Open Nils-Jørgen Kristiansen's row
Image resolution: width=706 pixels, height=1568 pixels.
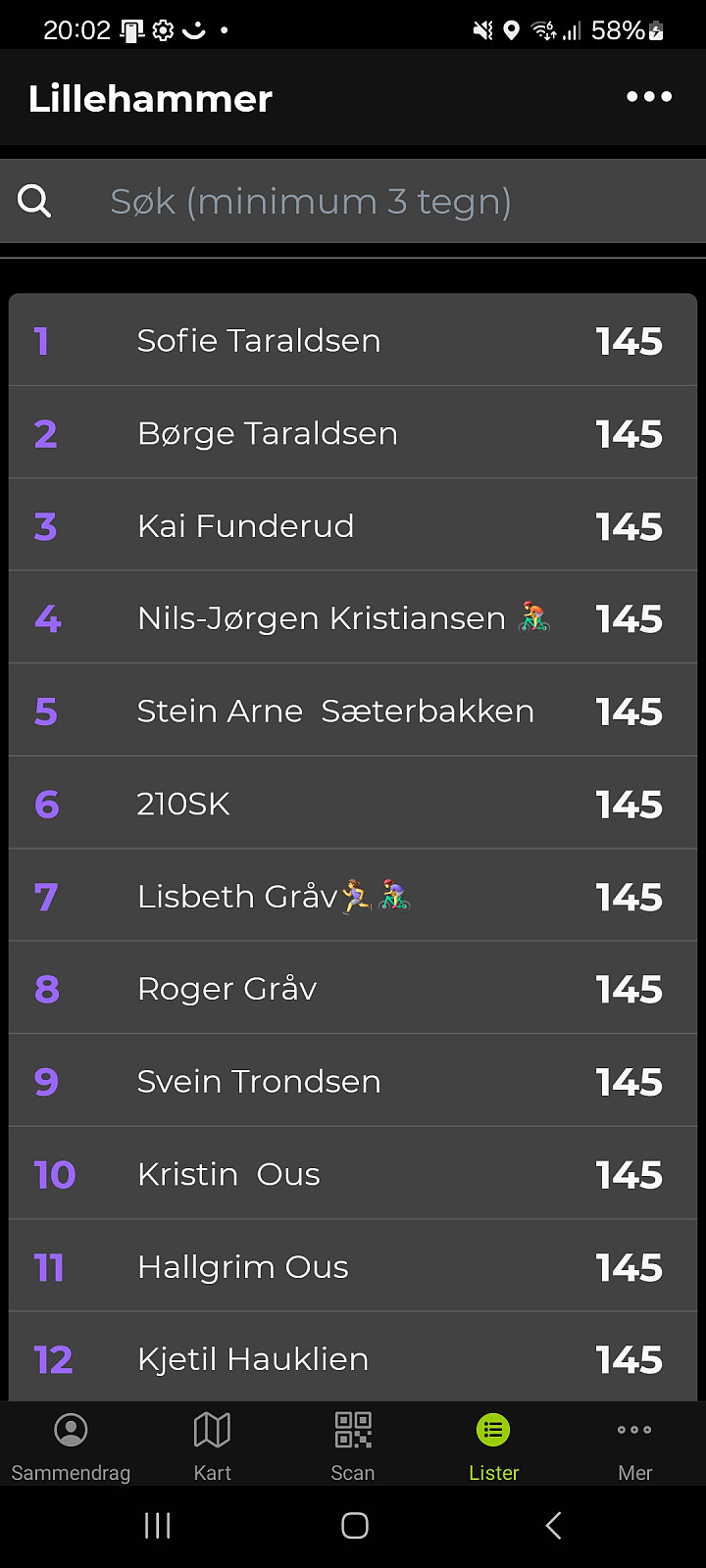pyautogui.click(x=353, y=617)
